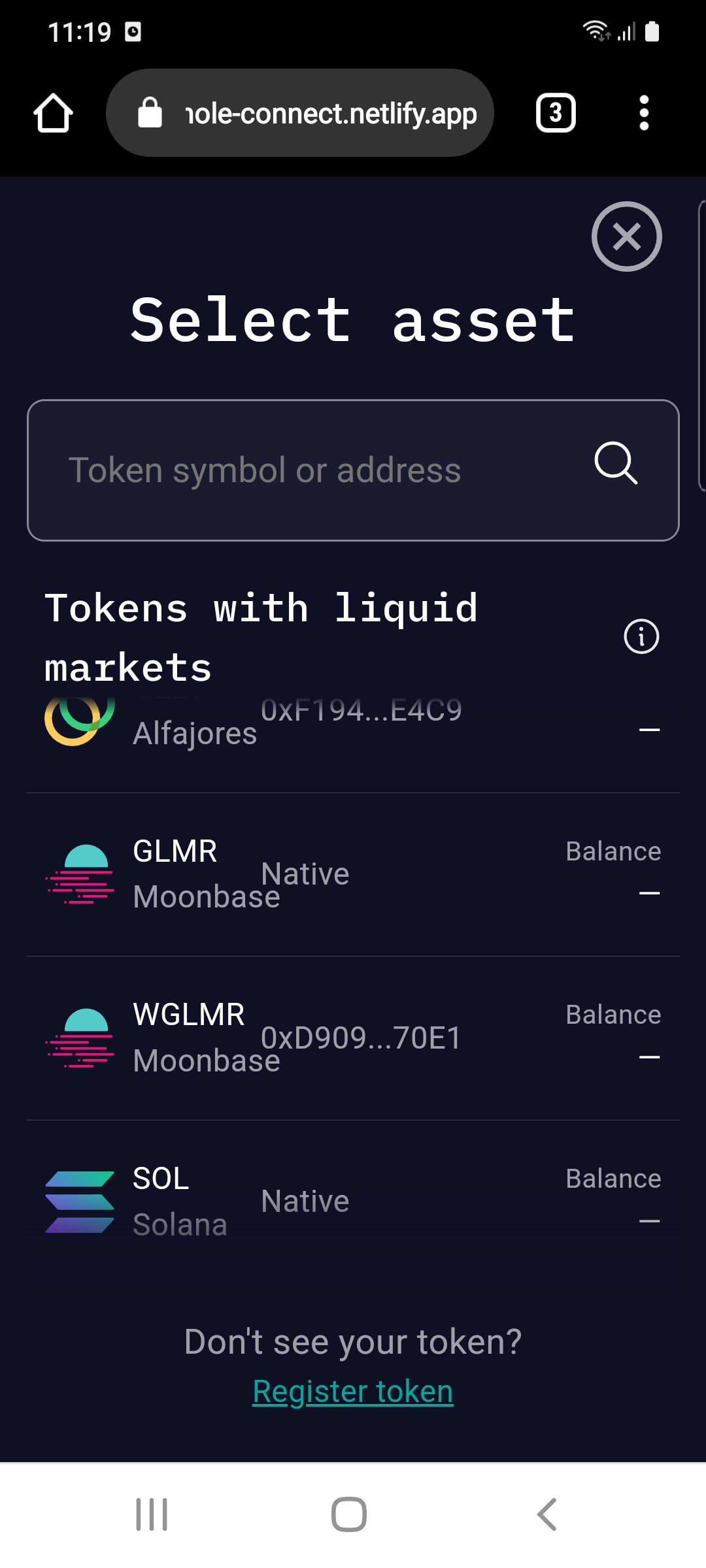Select the GLMR Native row

pos(305,873)
